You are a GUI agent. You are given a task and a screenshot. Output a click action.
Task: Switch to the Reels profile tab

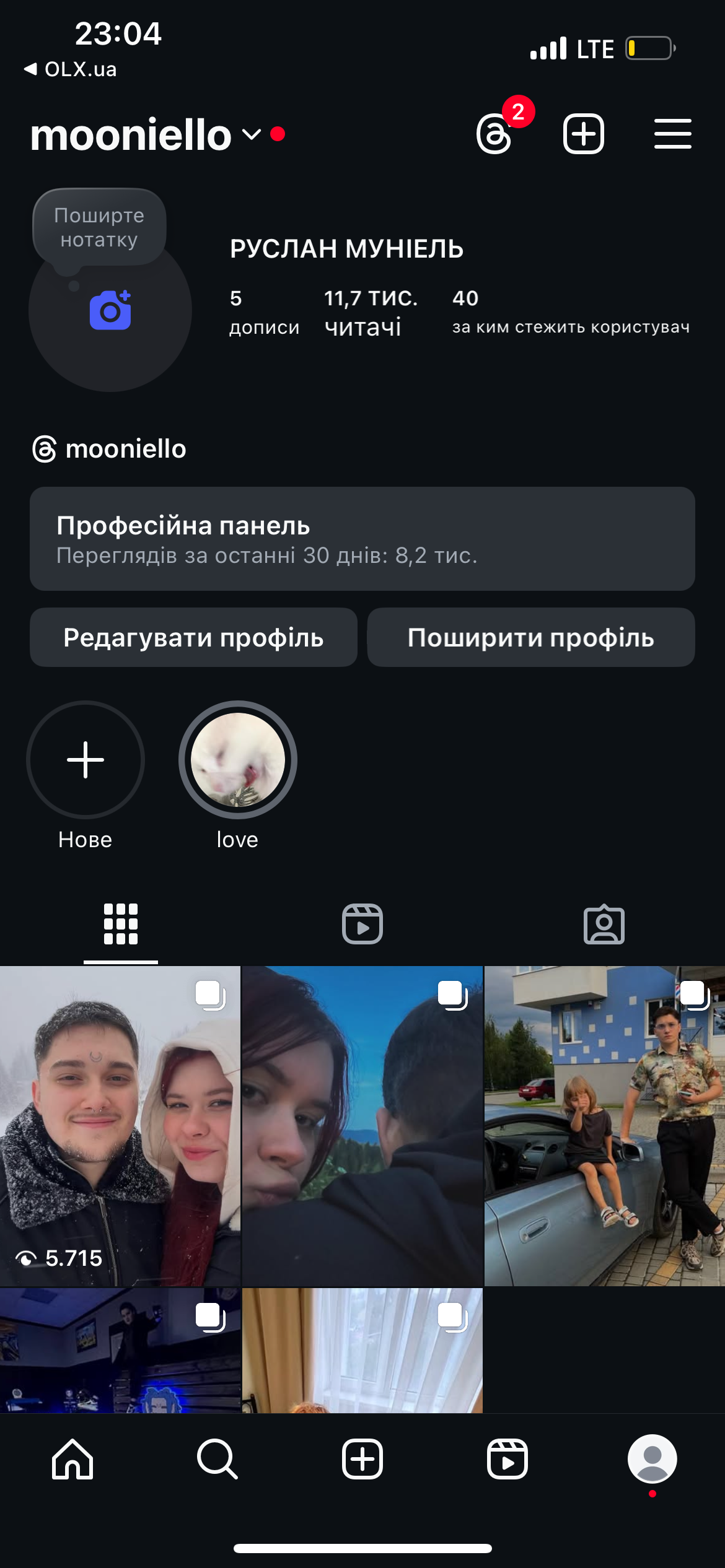362,924
